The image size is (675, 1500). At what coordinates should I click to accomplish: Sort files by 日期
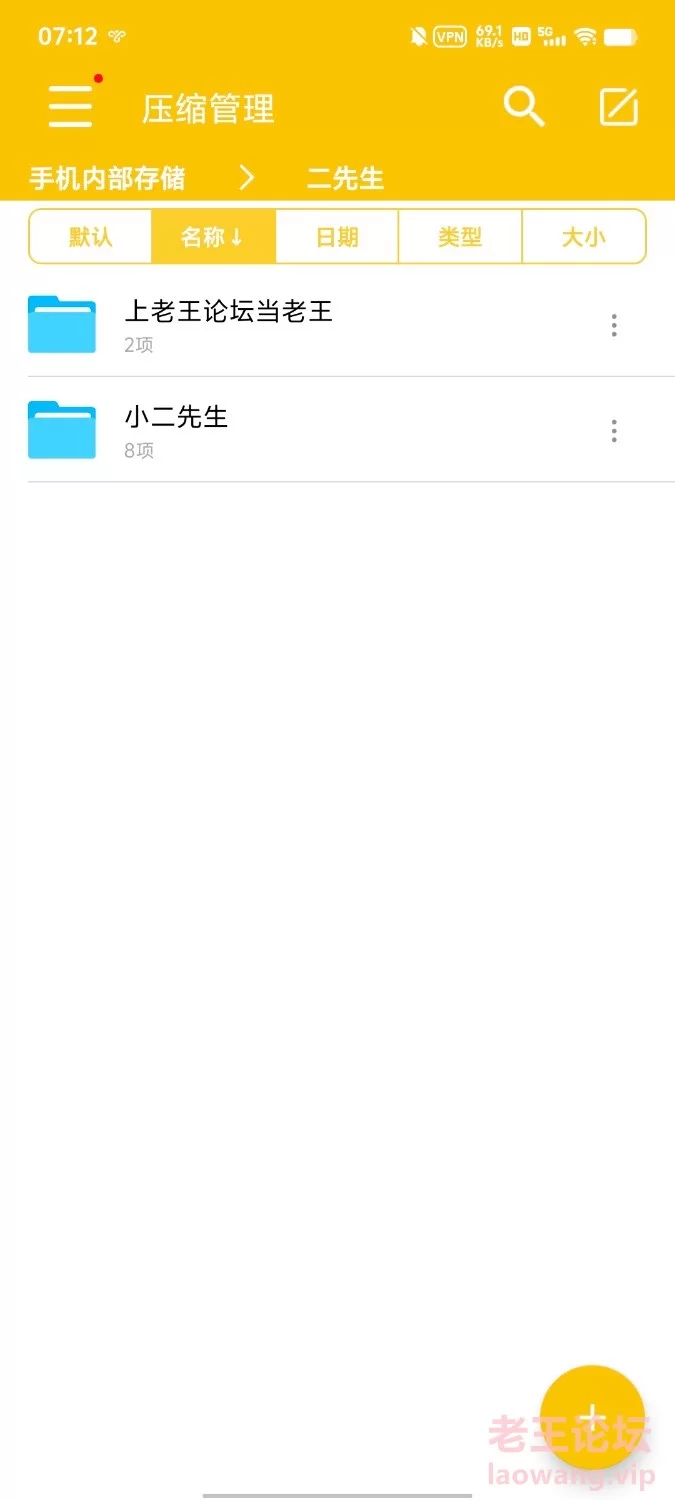coord(337,237)
